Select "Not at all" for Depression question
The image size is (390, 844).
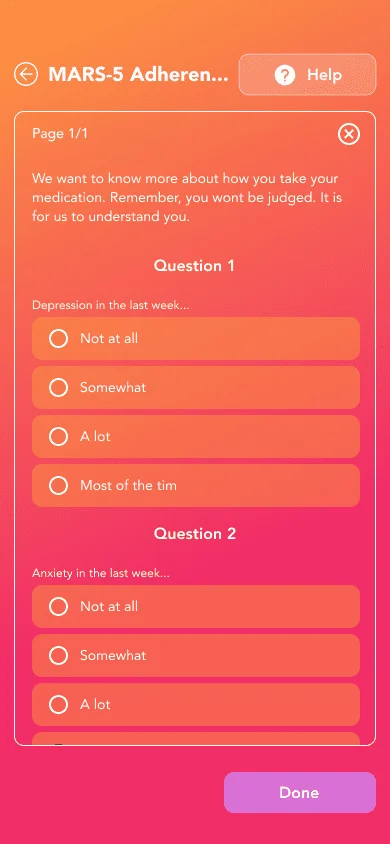196,339
